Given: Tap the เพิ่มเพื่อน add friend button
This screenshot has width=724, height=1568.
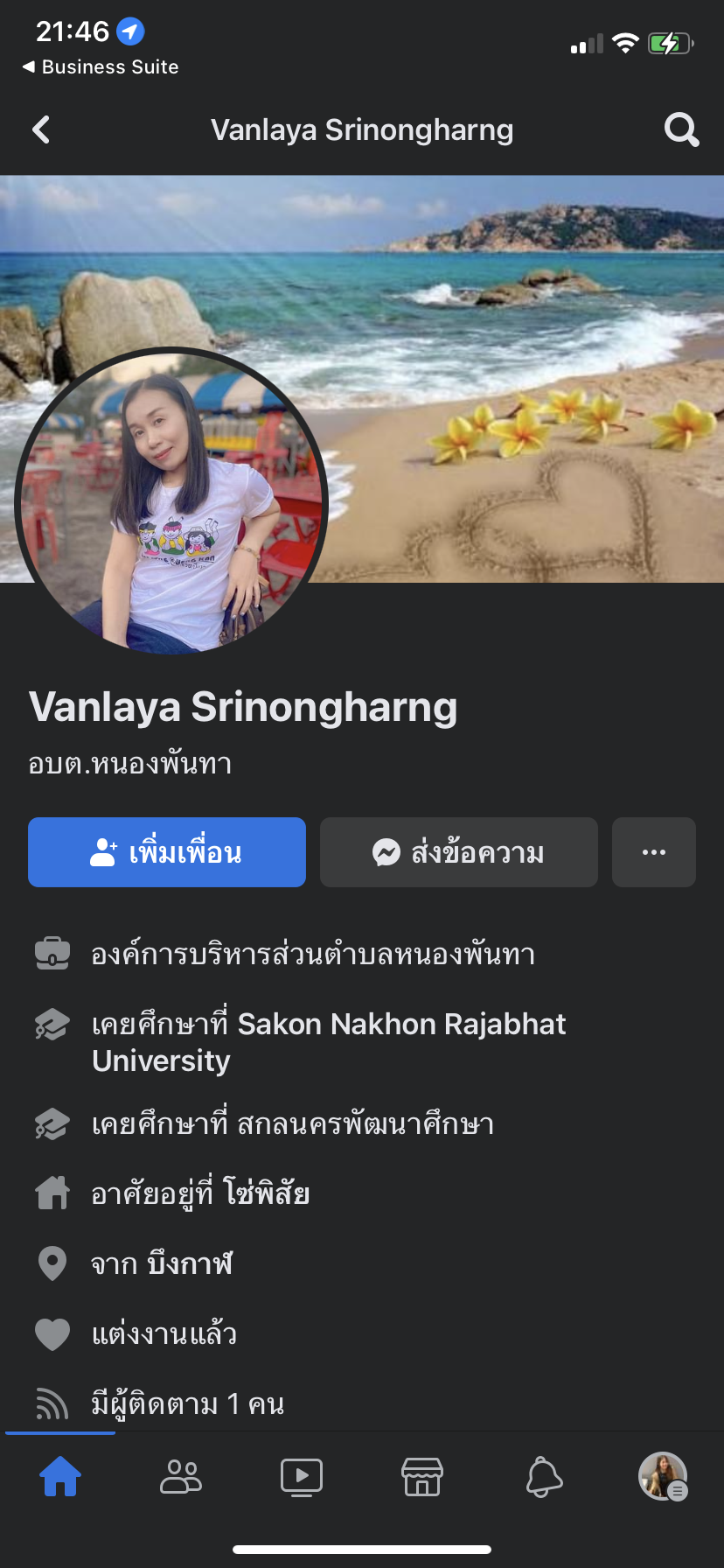Looking at the screenshot, I should pos(167,852).
